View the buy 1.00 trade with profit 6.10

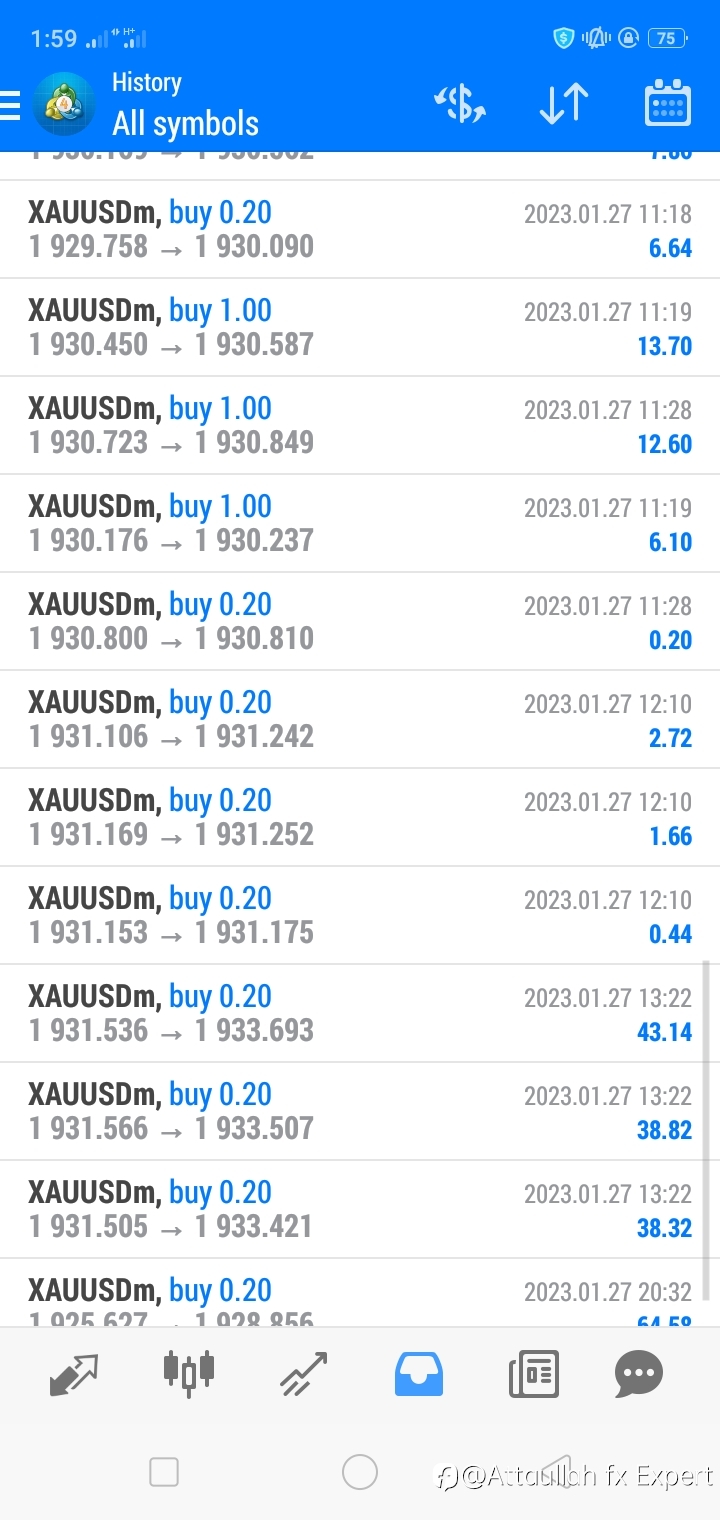click(x=360, y=524)
